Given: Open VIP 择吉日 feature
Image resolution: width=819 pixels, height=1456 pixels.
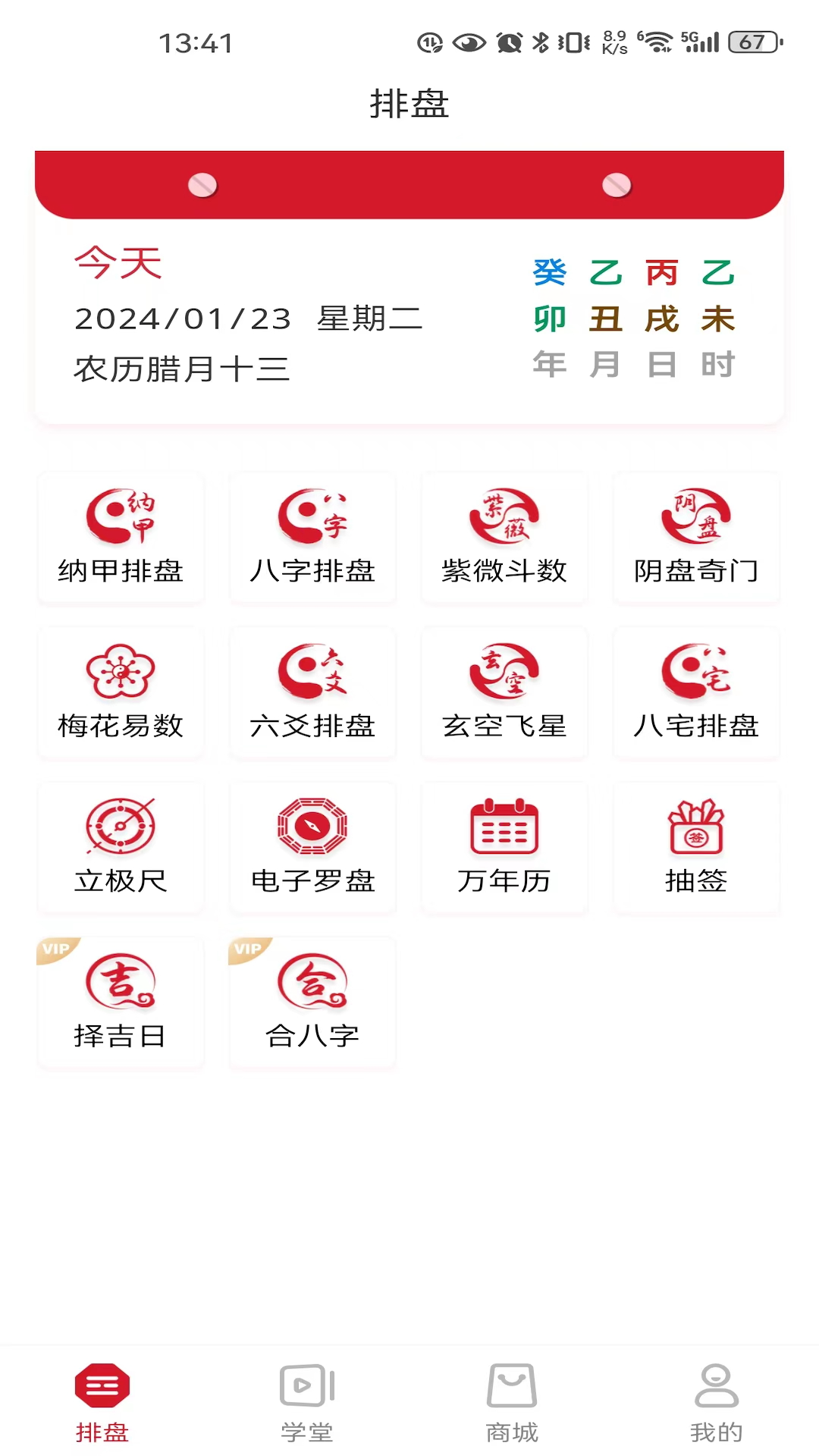Looking at the screenshot, I should 121,1002.
